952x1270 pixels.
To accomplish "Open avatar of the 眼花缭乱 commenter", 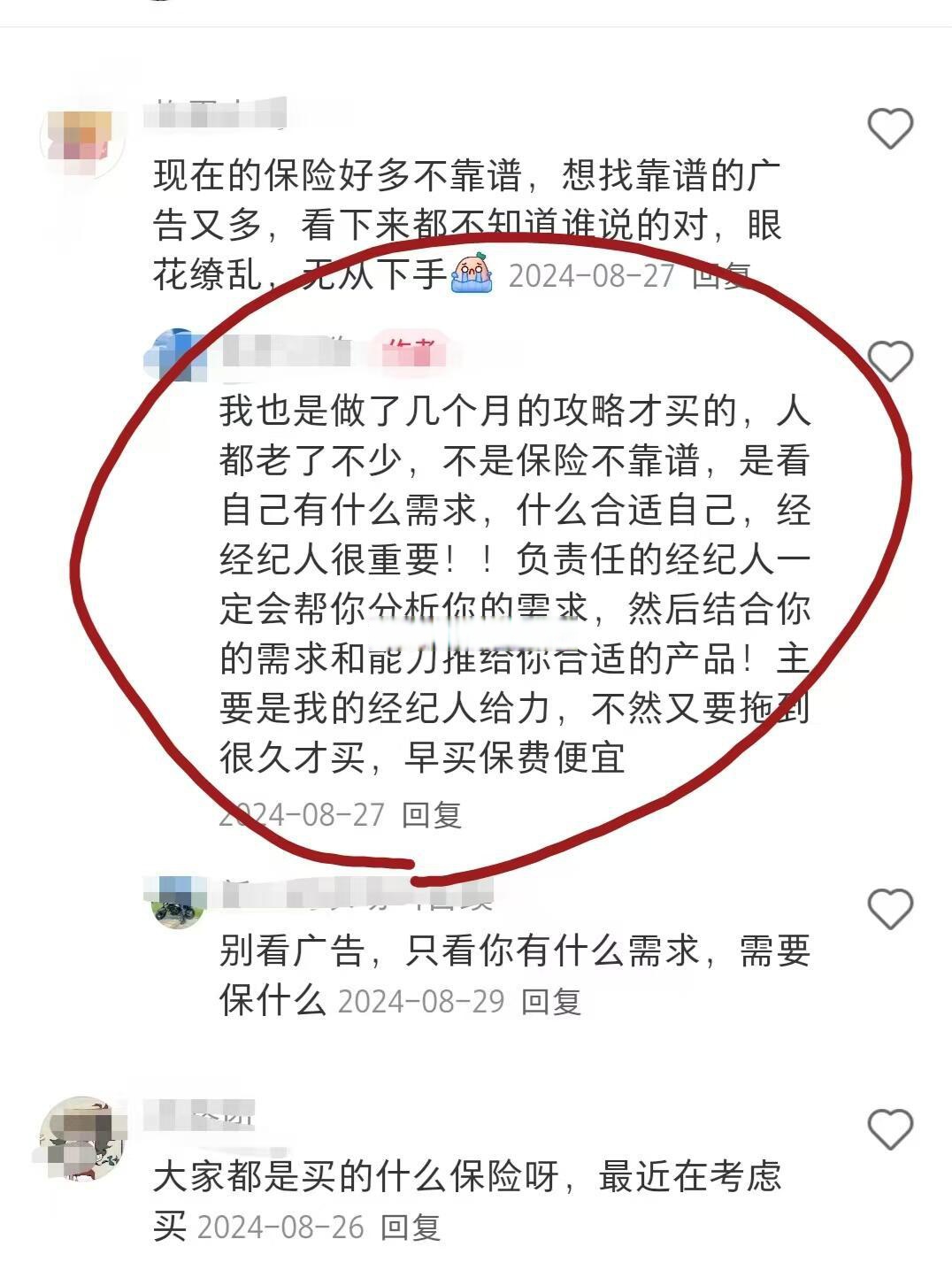I will tap(81, 139).
